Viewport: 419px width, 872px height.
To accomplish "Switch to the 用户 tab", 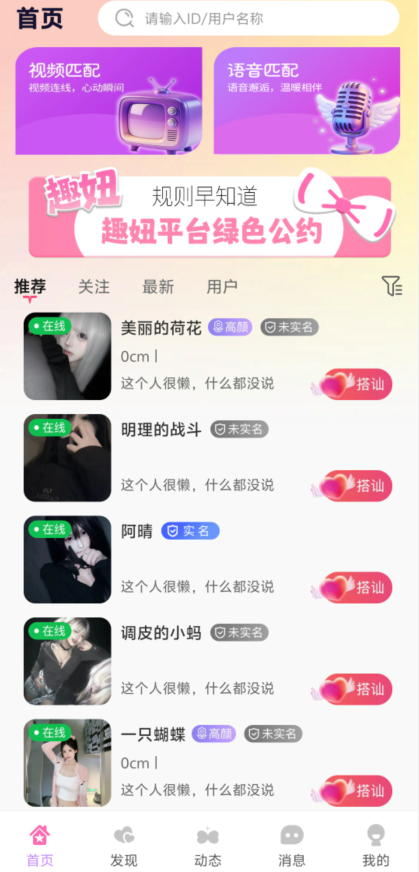I will (222, 287).
